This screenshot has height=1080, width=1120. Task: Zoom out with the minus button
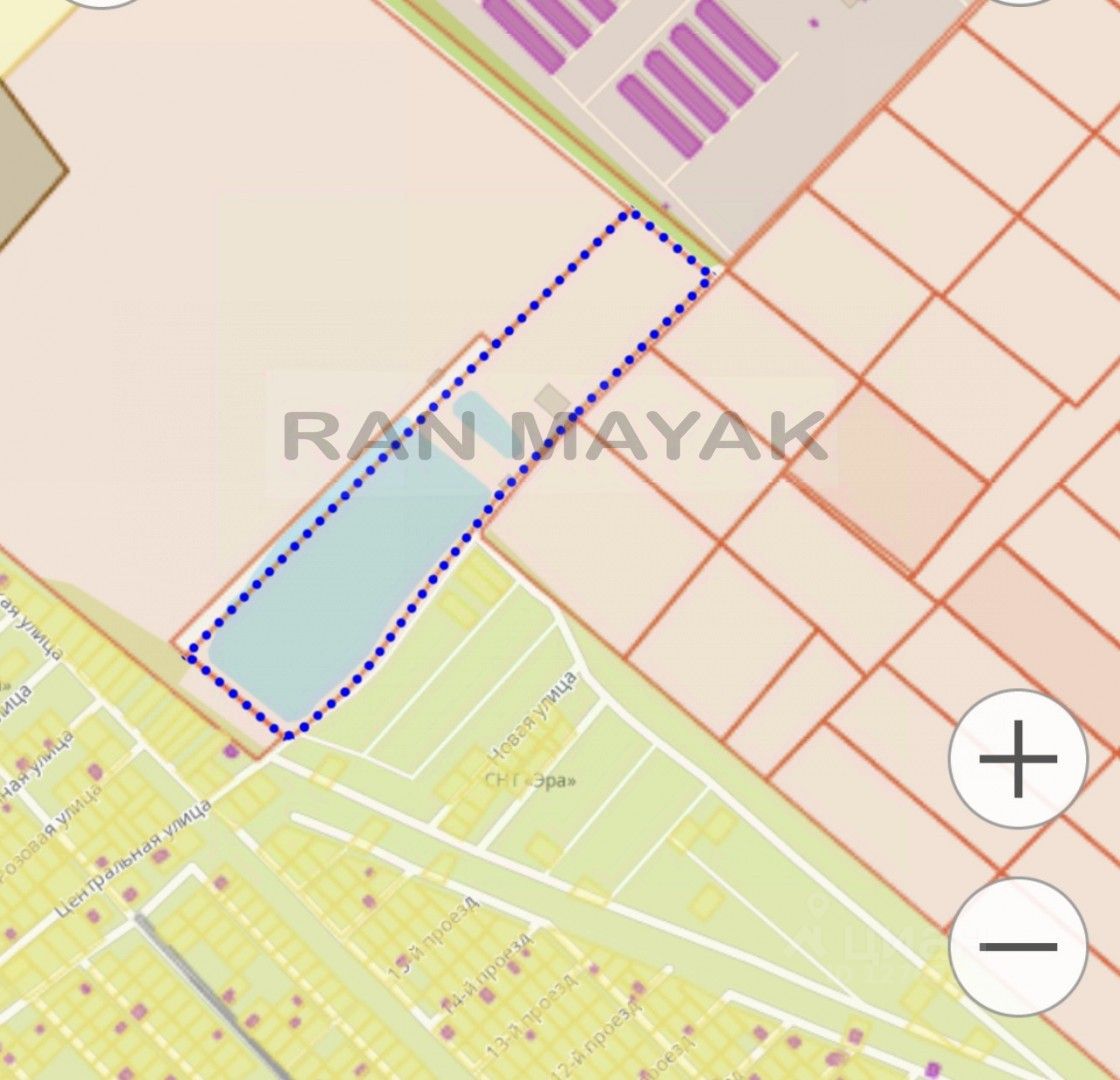point(1018,946)
